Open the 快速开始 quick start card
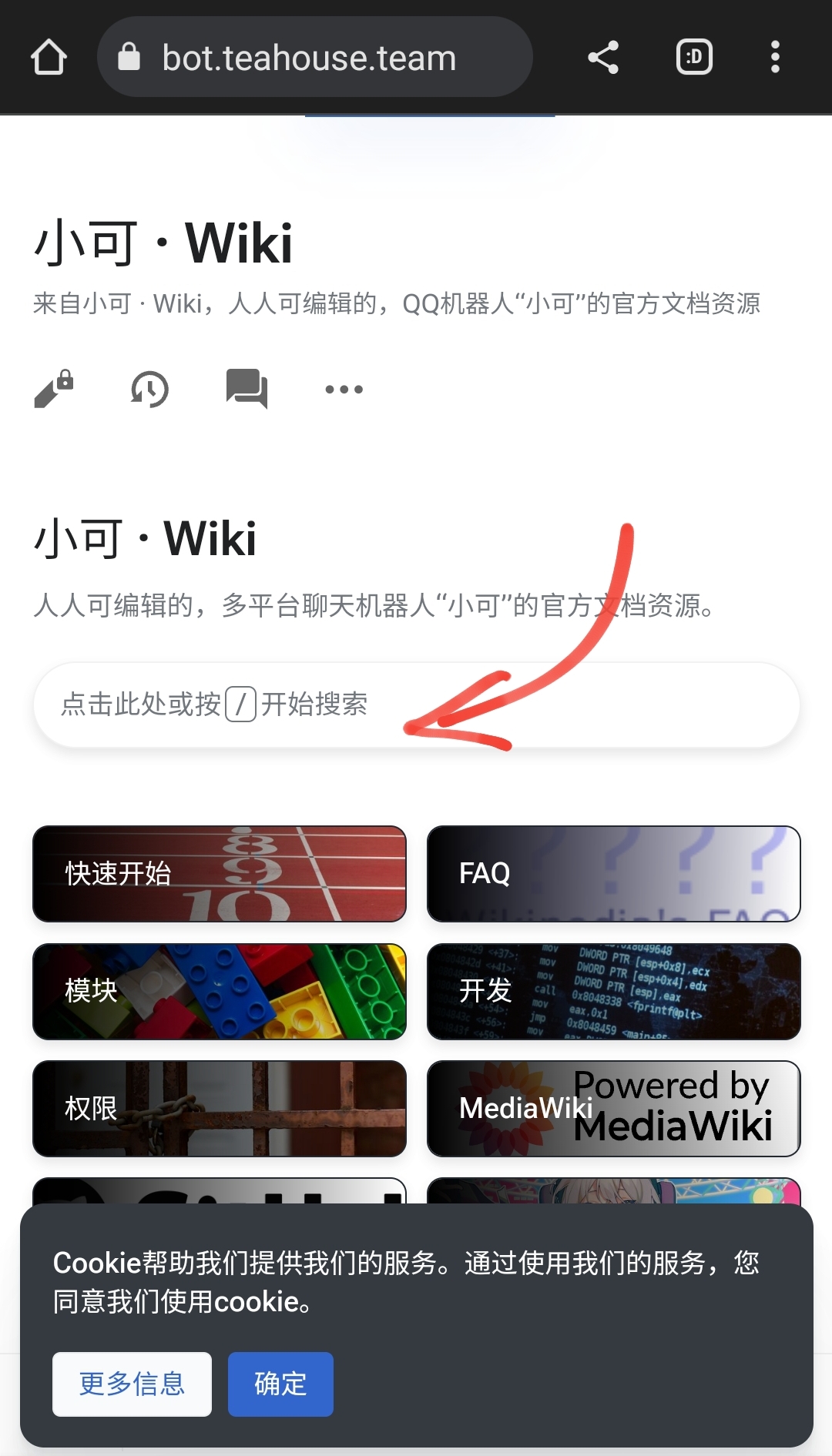Image resolution: width=832 pixels, height=1456 pixels. [219, 874]
